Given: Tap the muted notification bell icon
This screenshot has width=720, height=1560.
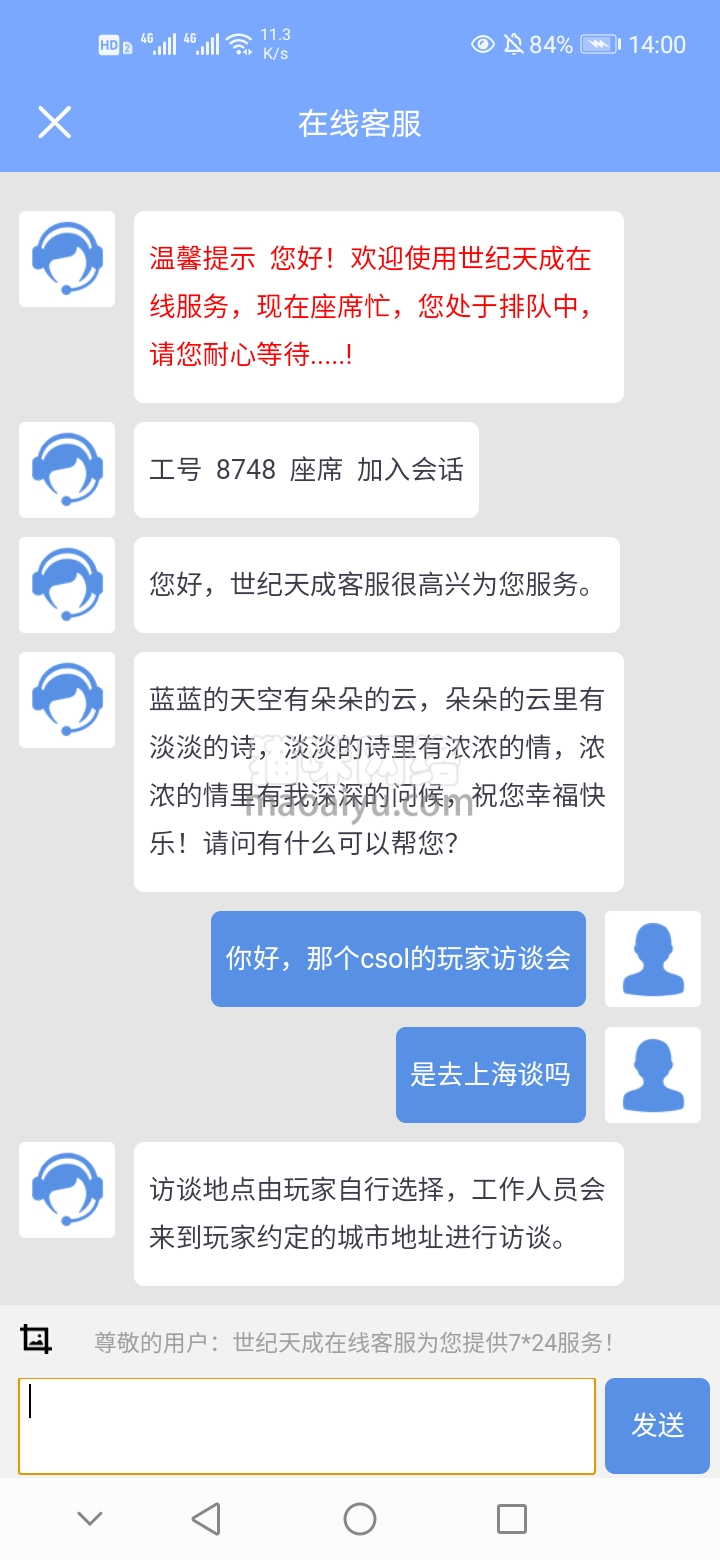Looking at the screenshot, I should 512,44.
